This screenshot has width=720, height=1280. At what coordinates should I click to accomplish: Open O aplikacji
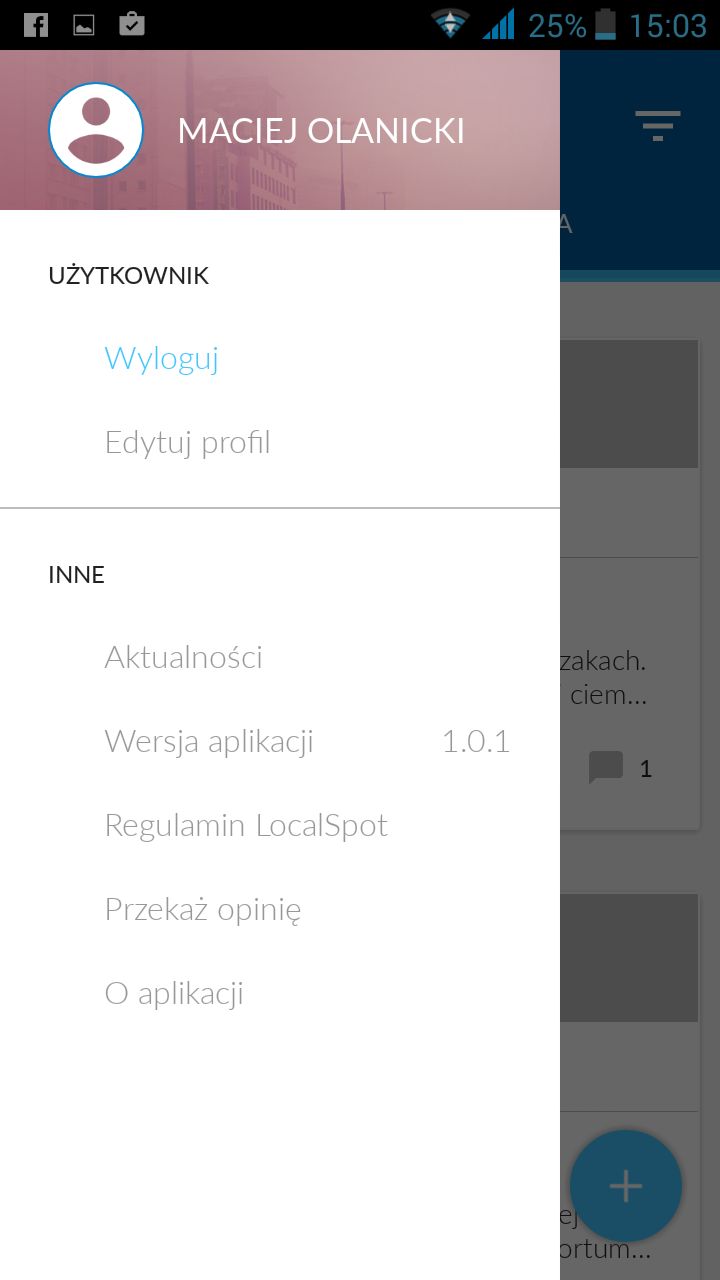tap(174, 993)
